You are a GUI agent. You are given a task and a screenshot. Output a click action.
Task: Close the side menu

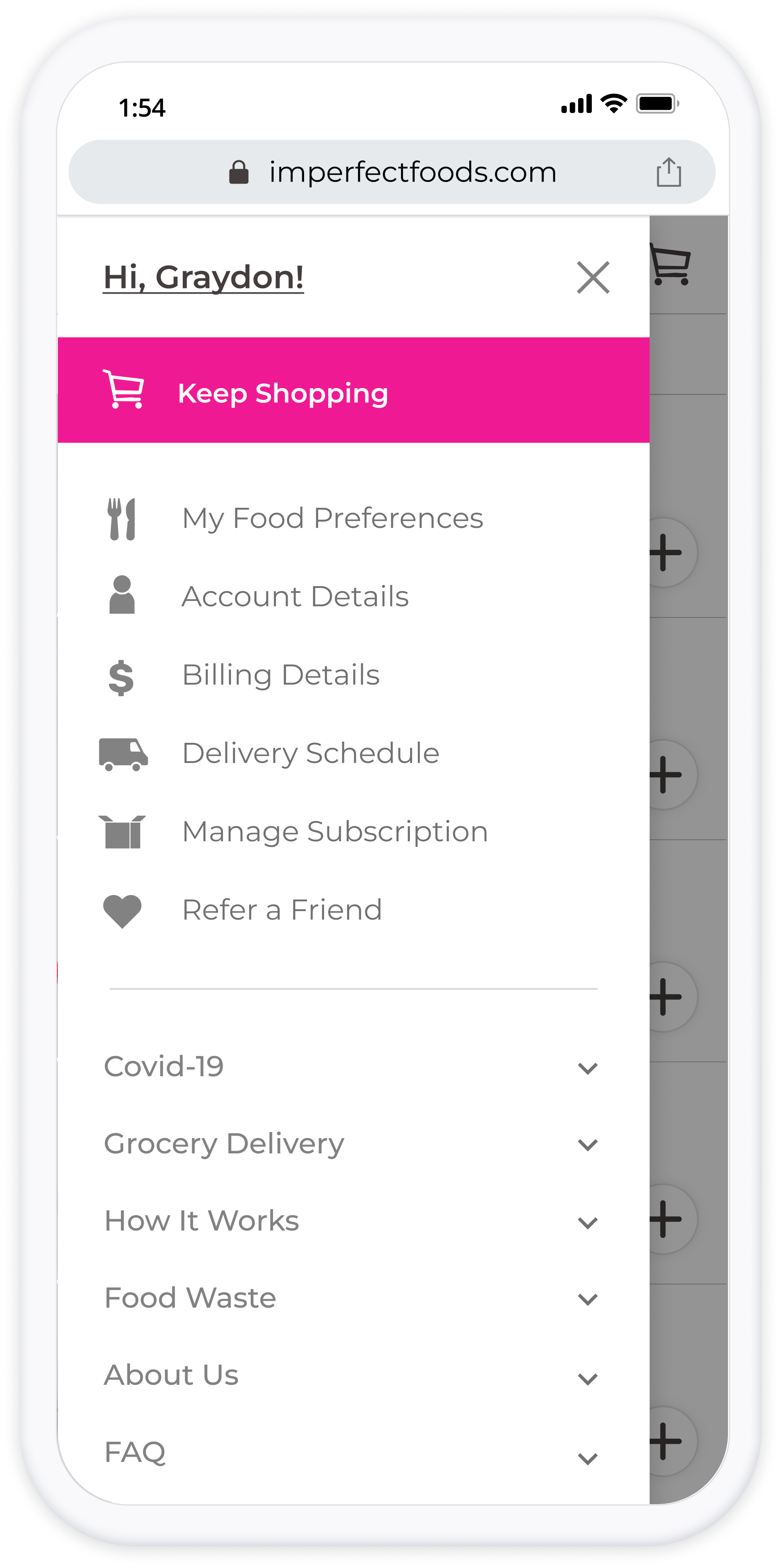[x=592, y=278]
